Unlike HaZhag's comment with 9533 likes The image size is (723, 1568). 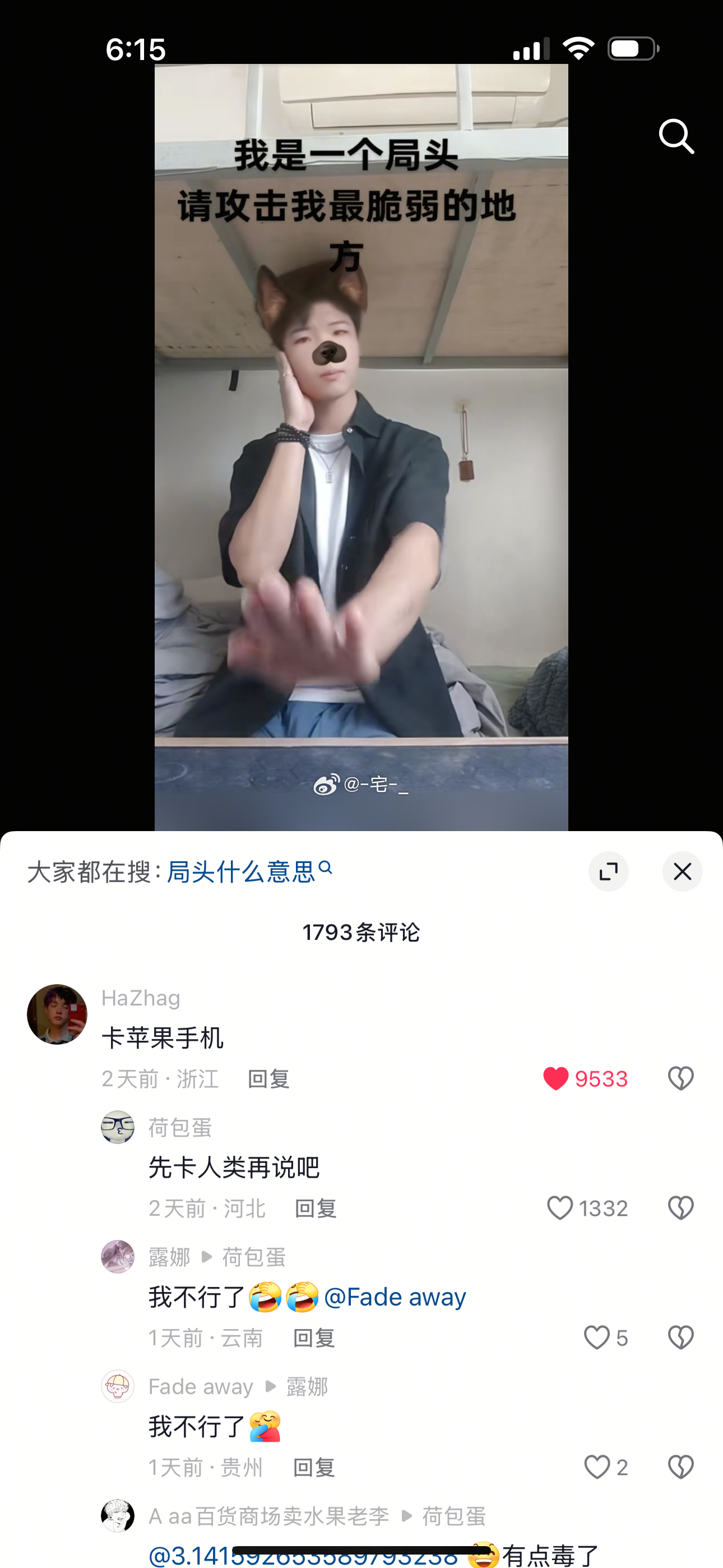click(x=555, y=1078)
